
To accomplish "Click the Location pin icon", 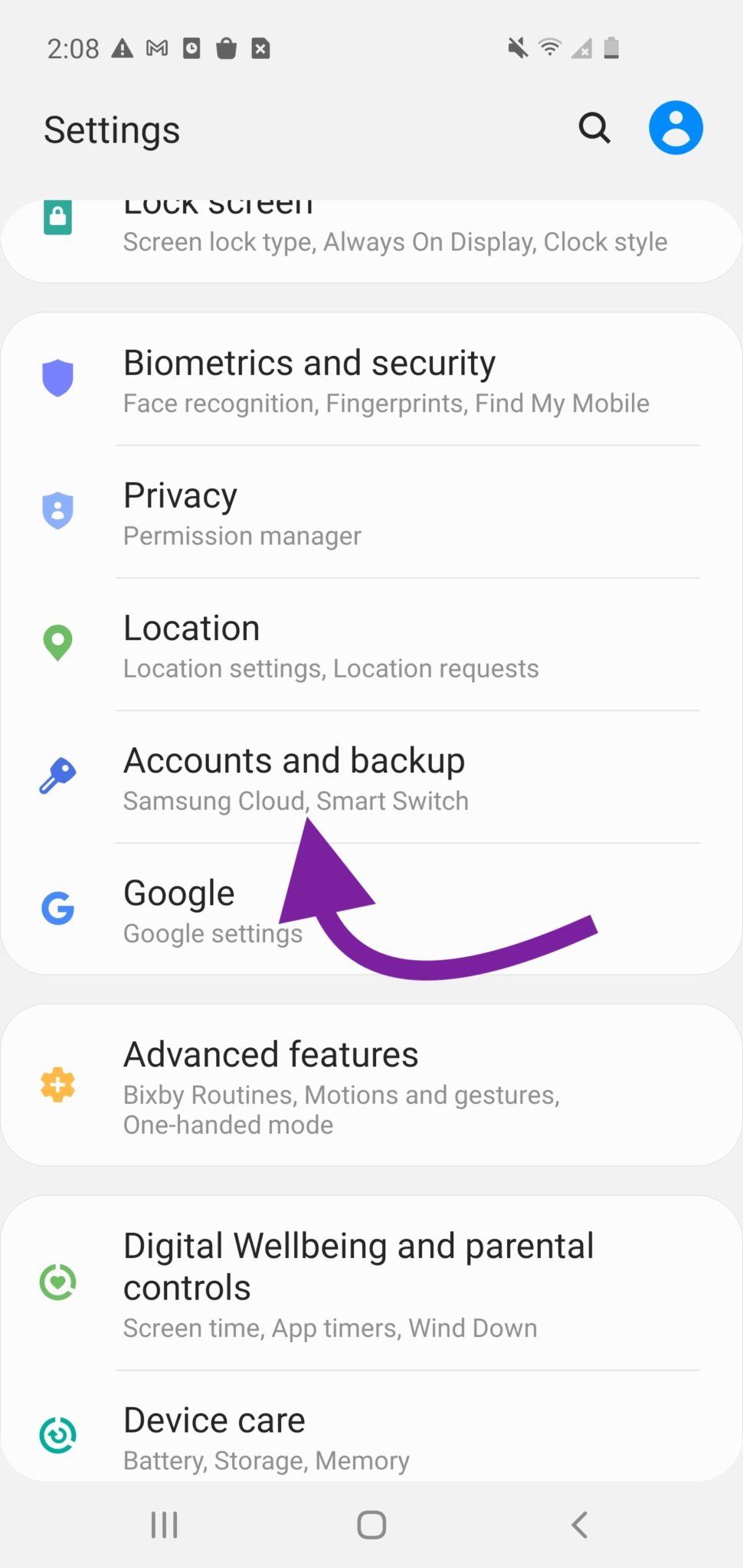I will click(x=57, y=643).
